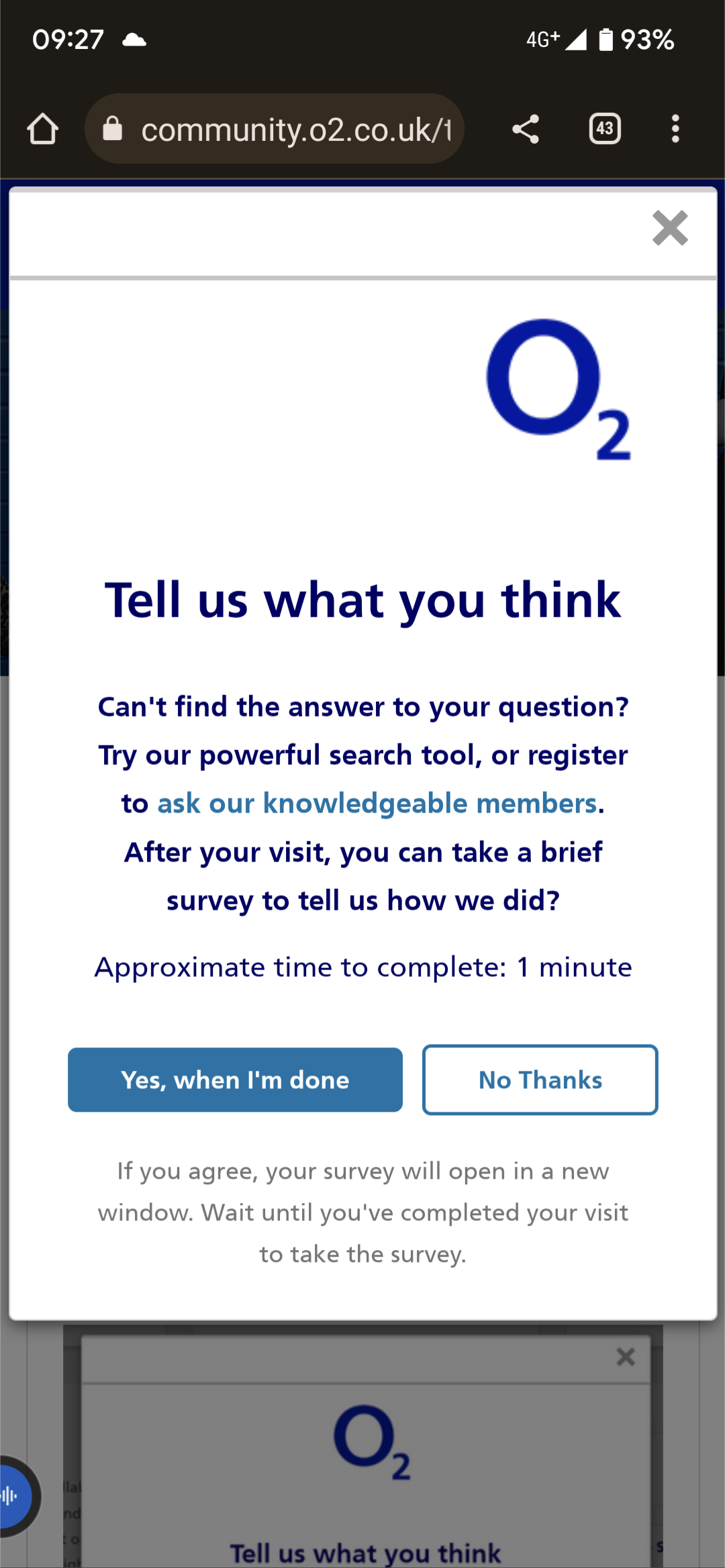Tap the floating voice assistant bubble
The width and height of the screenshot is (725, 1568).
pos(9,1495)
